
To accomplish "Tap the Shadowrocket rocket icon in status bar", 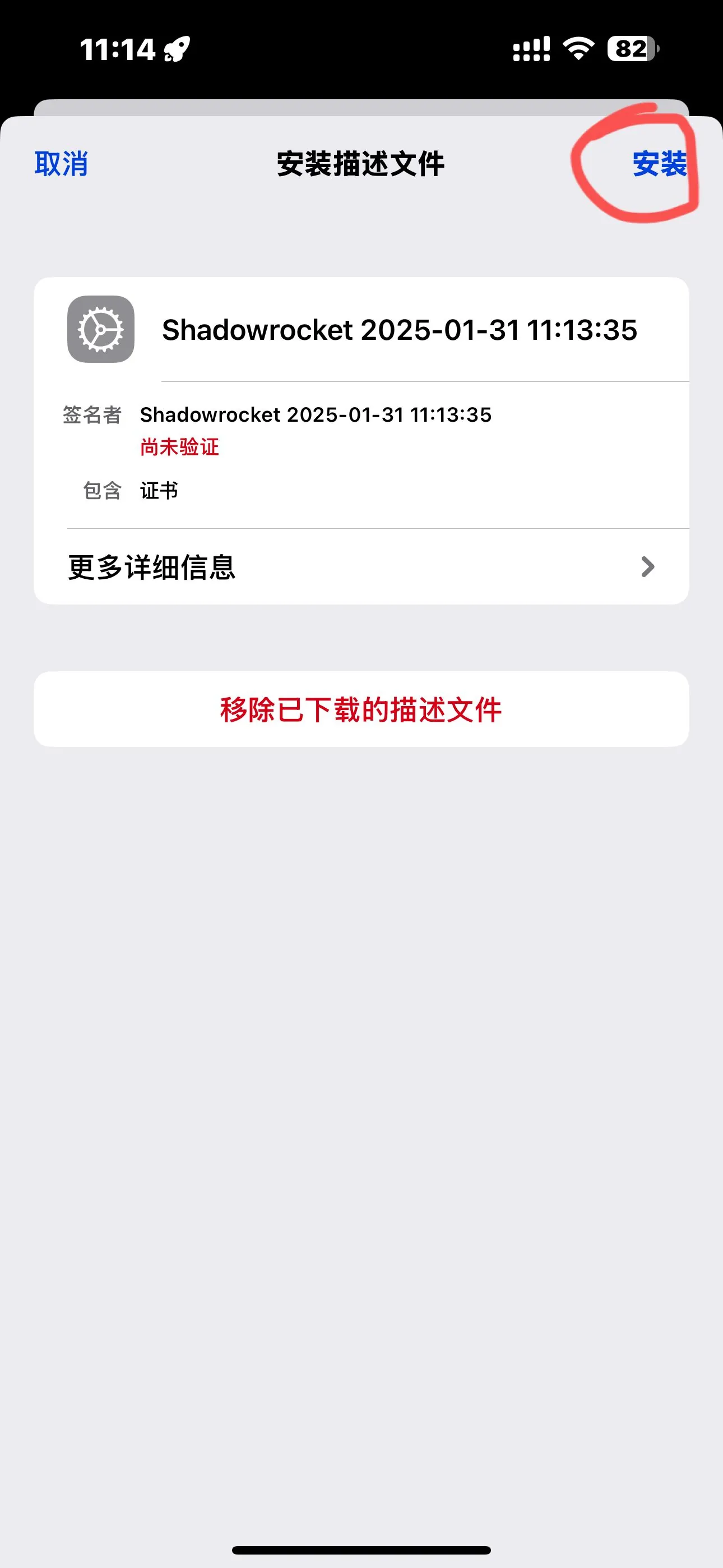I will tap(177, 49).
